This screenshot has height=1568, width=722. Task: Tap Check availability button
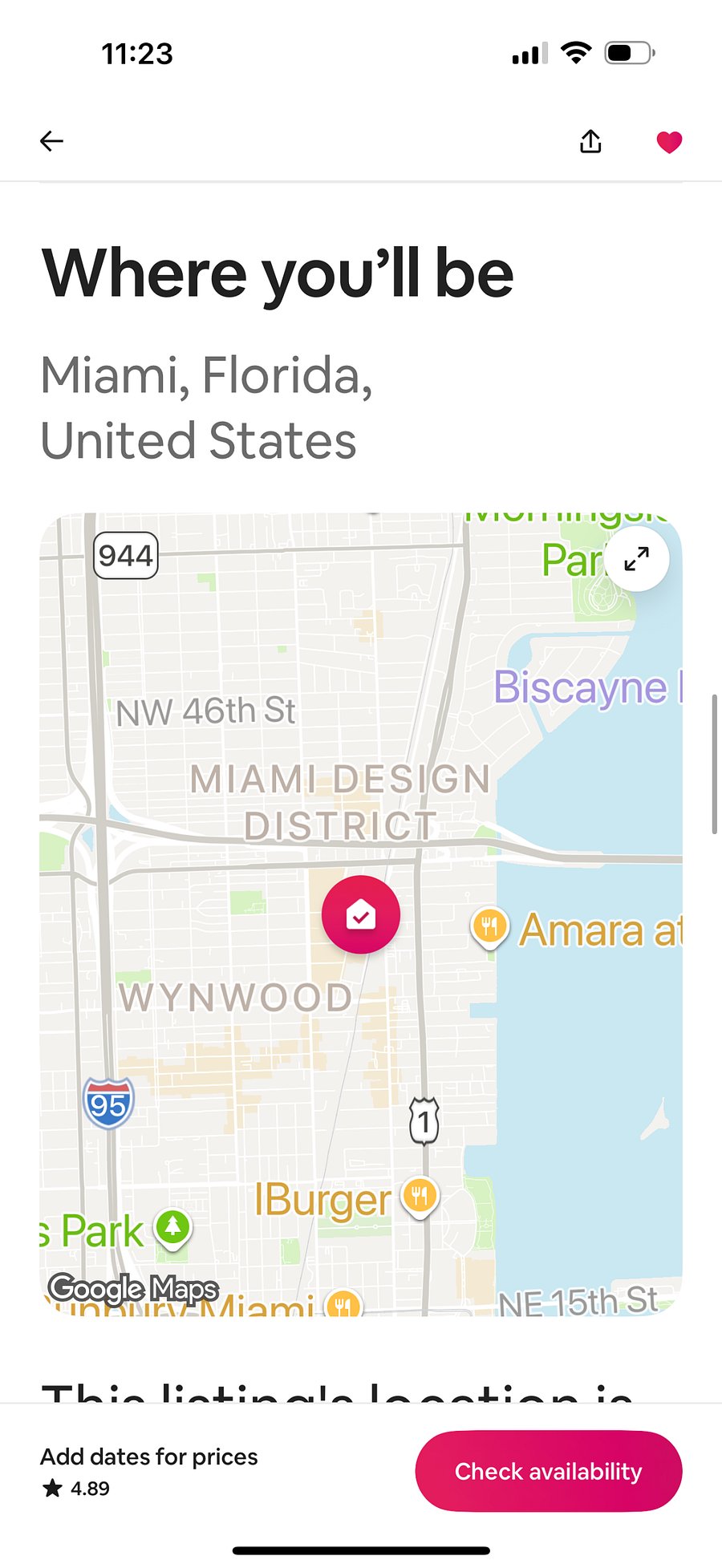(549, 1471)
